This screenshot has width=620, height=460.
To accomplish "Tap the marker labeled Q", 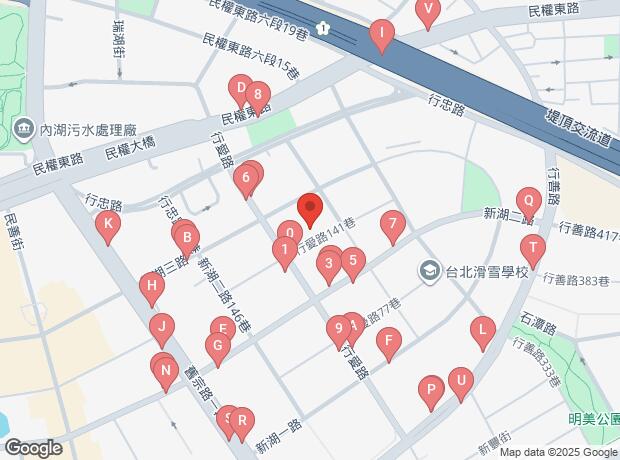I will 529,204.
